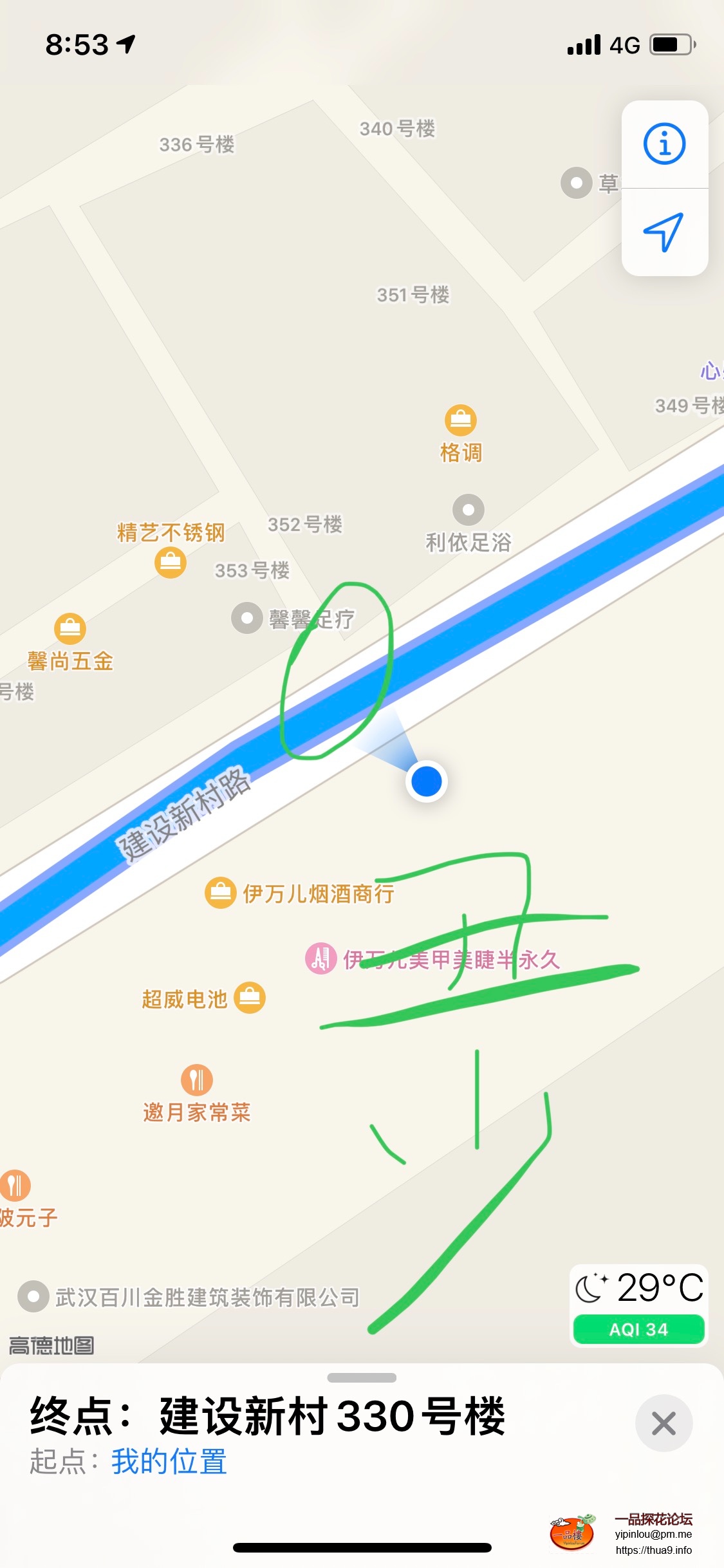This screenshot has height=1568, width=724.
Task: Select the 格调 shop pin
Action: (x=459, y=422)
